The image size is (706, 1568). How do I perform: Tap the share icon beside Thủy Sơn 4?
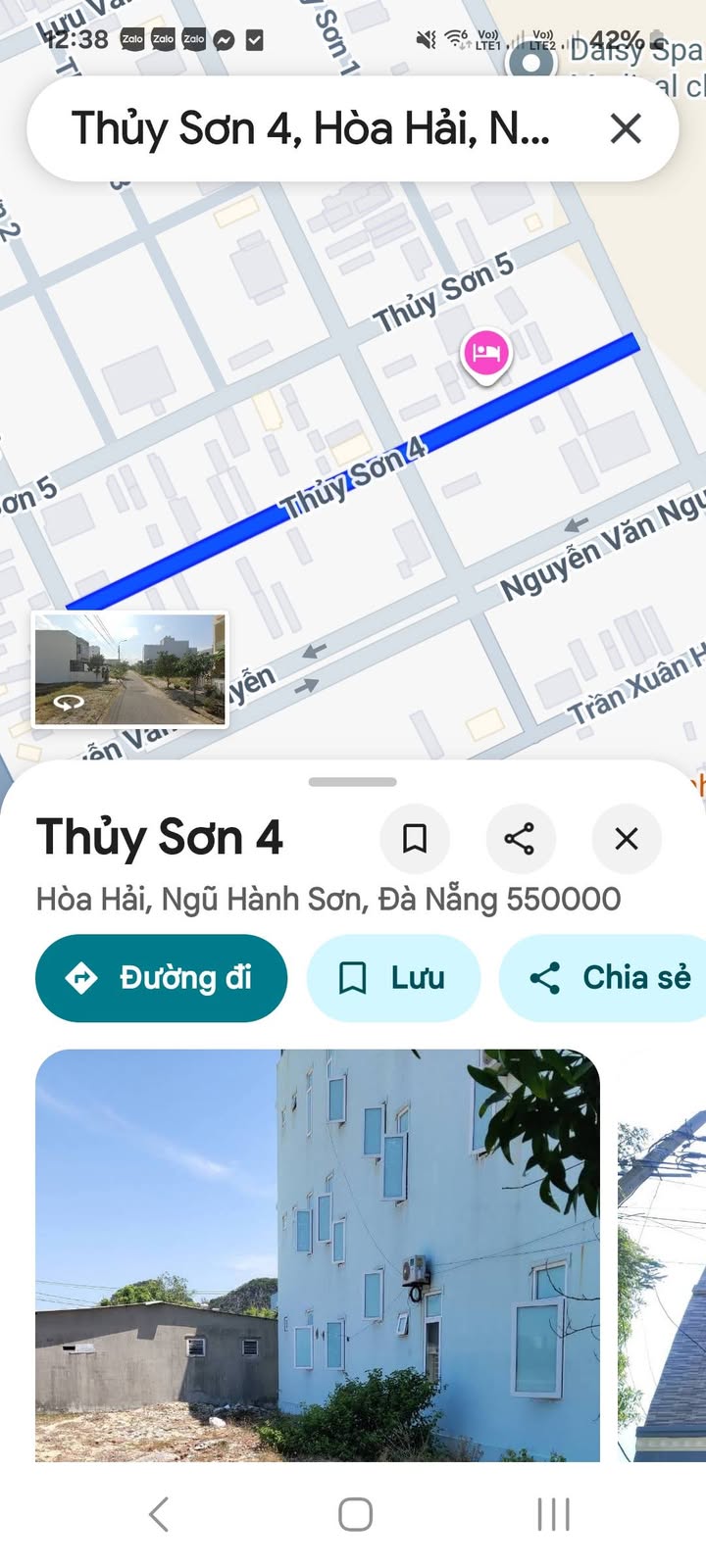520,839
